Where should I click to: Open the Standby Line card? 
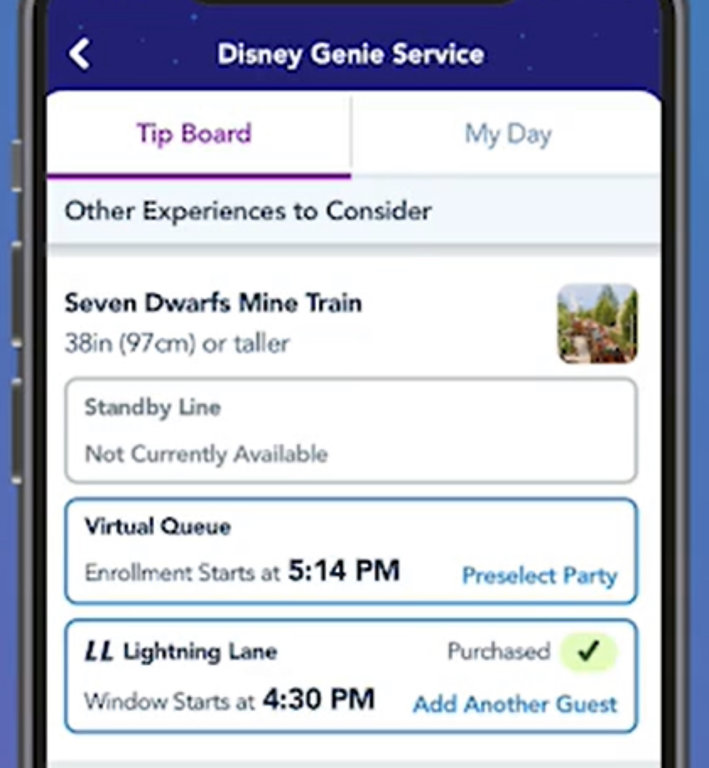click(350, 431)
